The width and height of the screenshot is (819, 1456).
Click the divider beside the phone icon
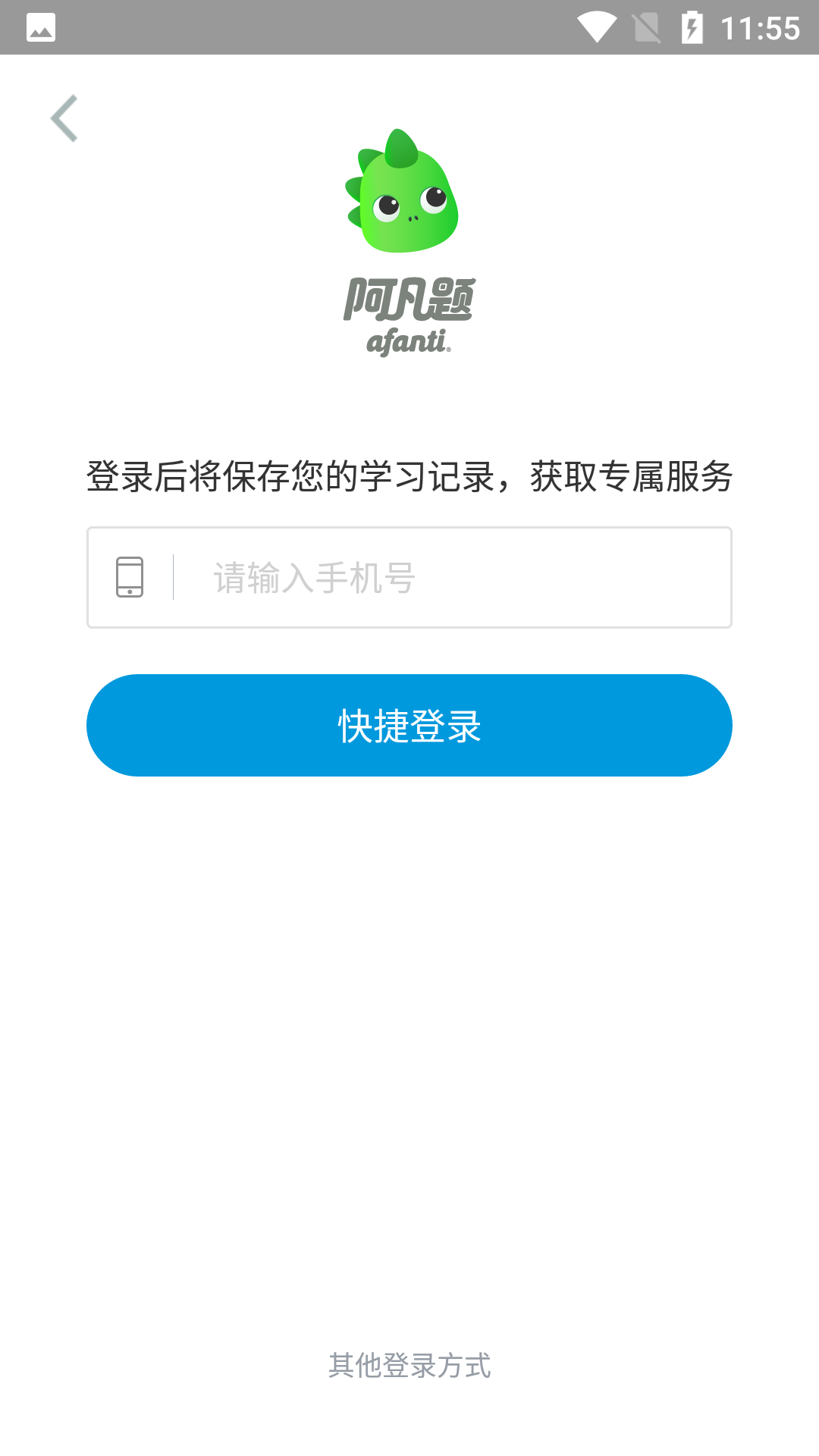[173, 576]
